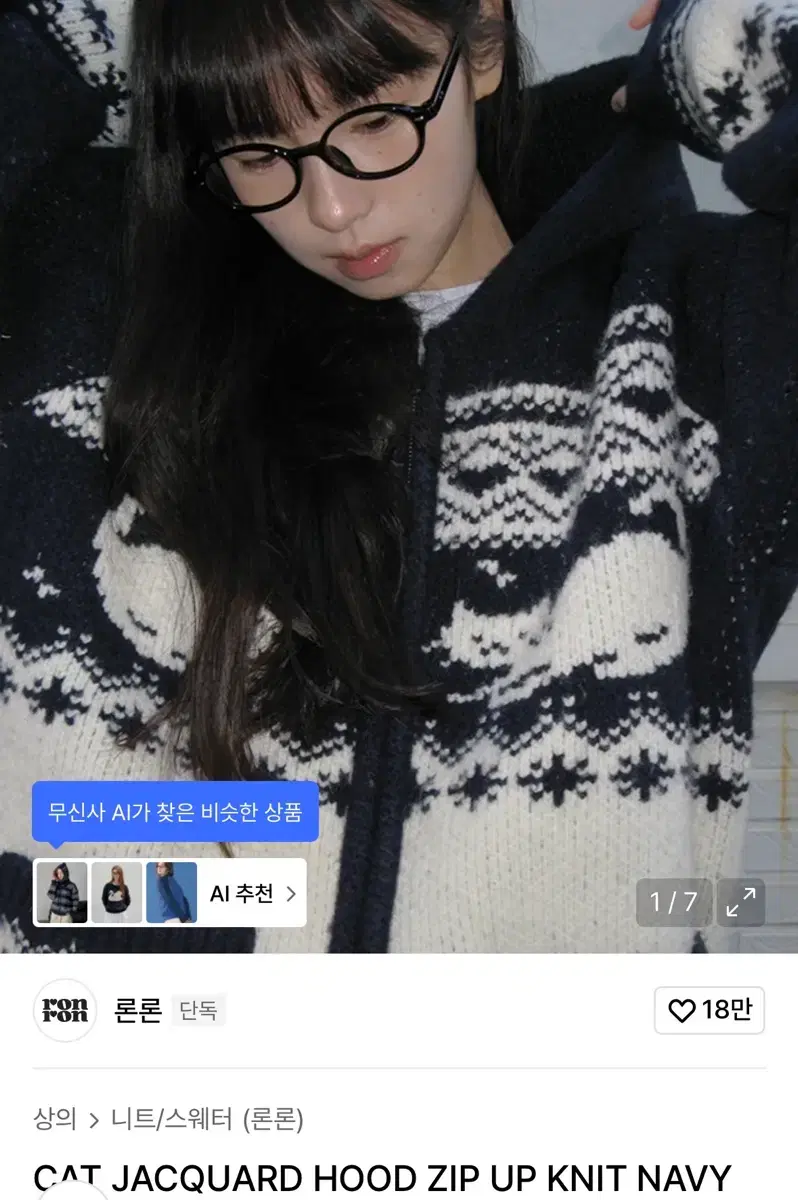Tap the heart symbol inside the 18만 button
The height and width of the screenshot is (1200, 798).
click(x=682, y=1013)
